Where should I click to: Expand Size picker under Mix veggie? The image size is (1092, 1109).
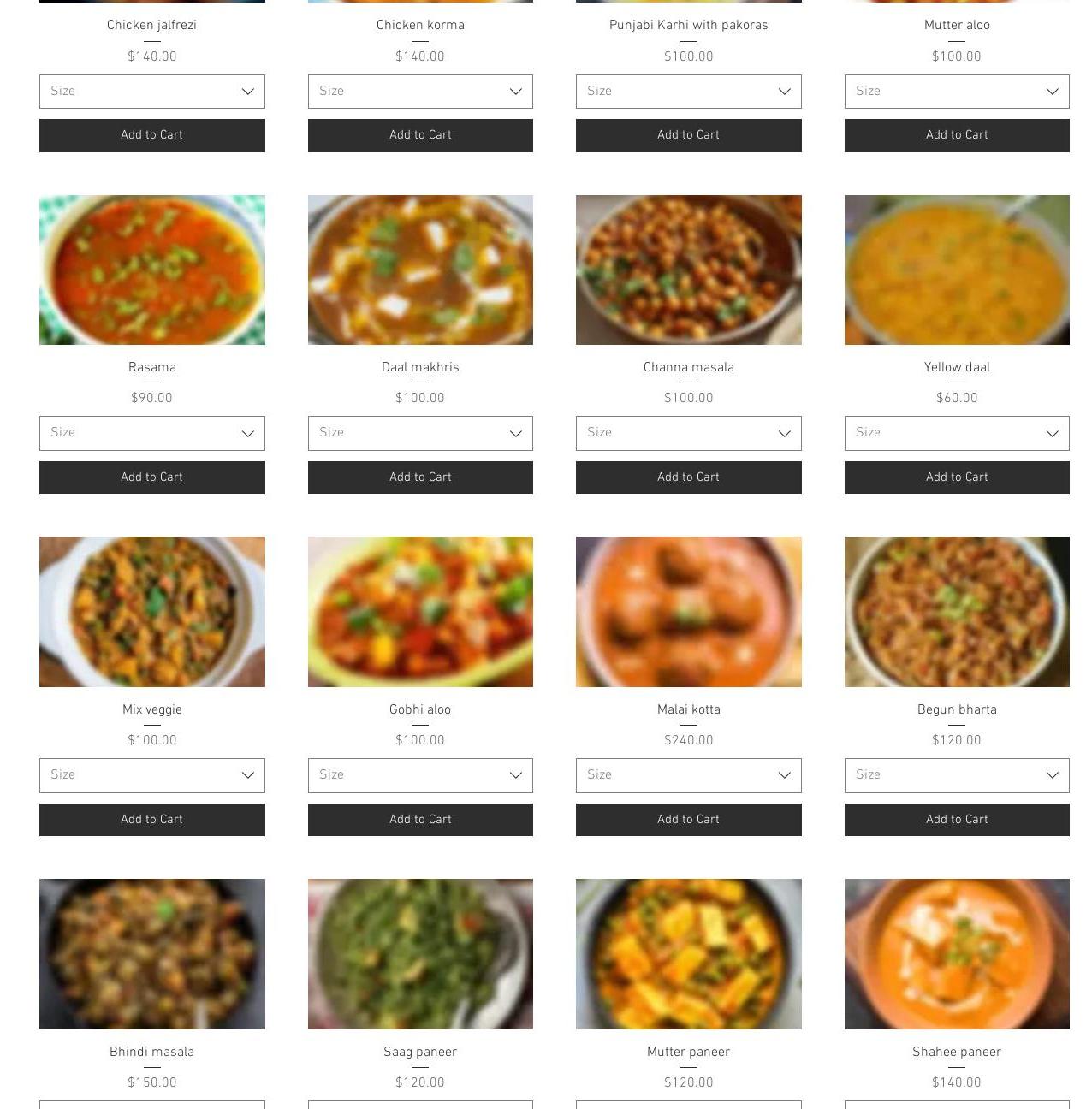click(151, 775)
